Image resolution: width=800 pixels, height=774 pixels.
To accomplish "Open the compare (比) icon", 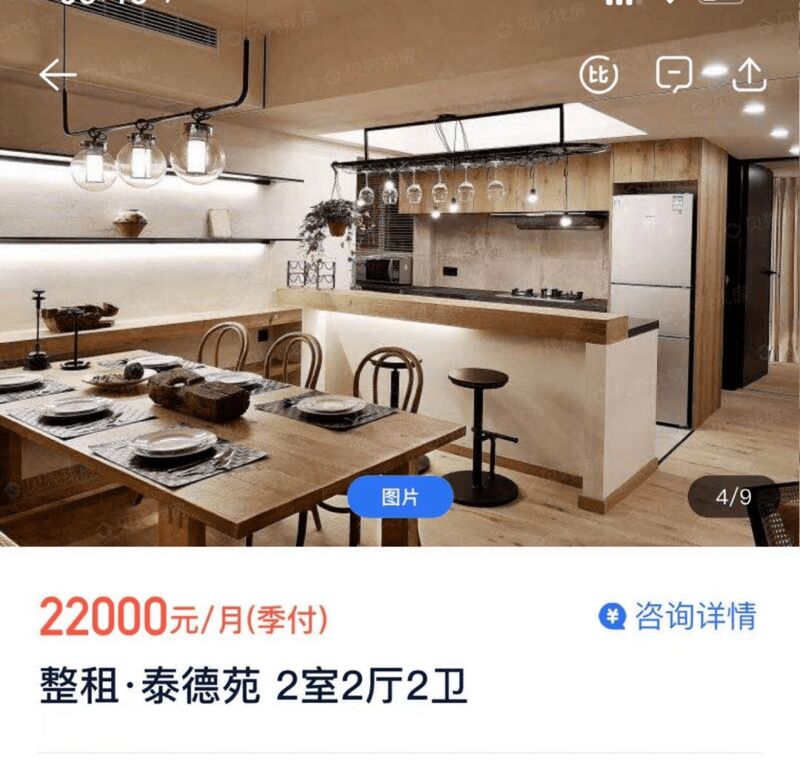I will 599,75.
